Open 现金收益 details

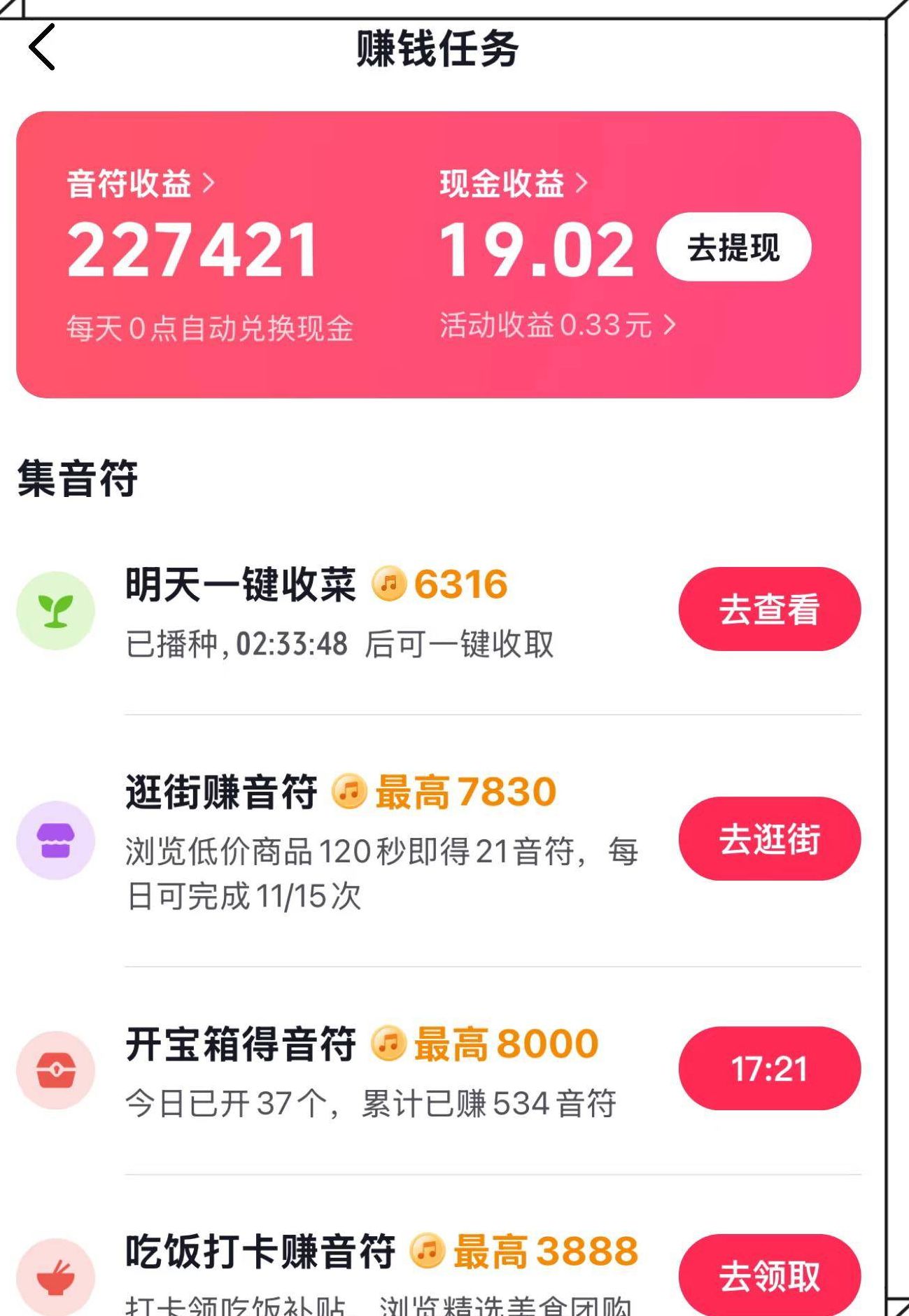[x=513, y=184]
